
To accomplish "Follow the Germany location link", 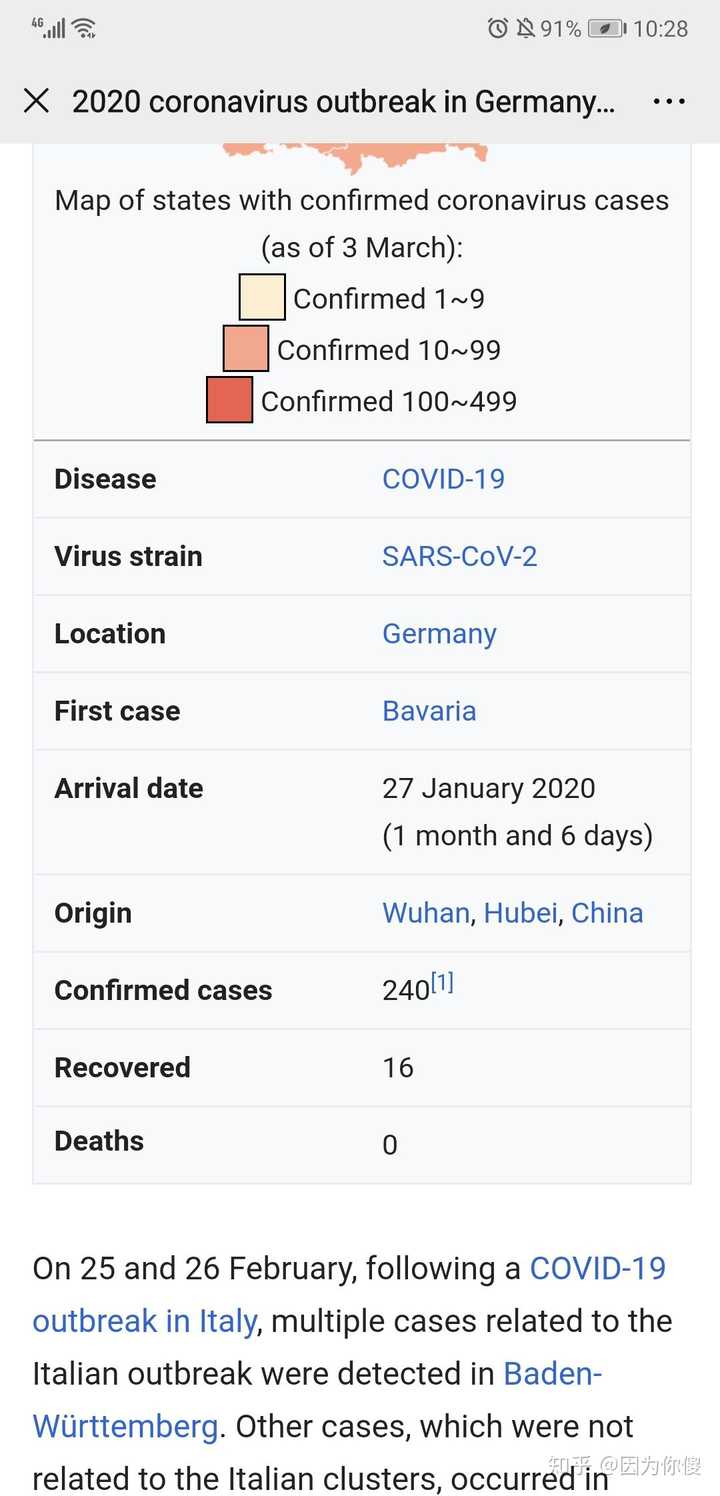I will (439, 634).
